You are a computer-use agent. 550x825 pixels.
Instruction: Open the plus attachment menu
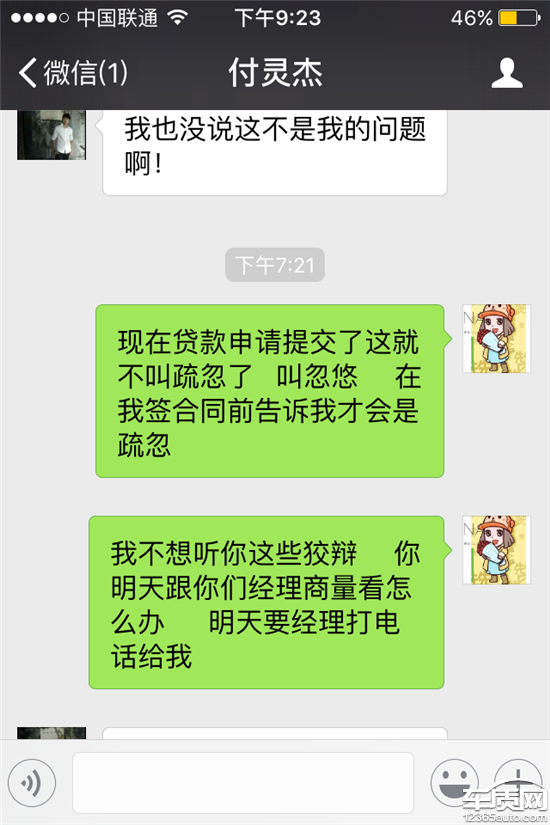click(x=518, y=783)
